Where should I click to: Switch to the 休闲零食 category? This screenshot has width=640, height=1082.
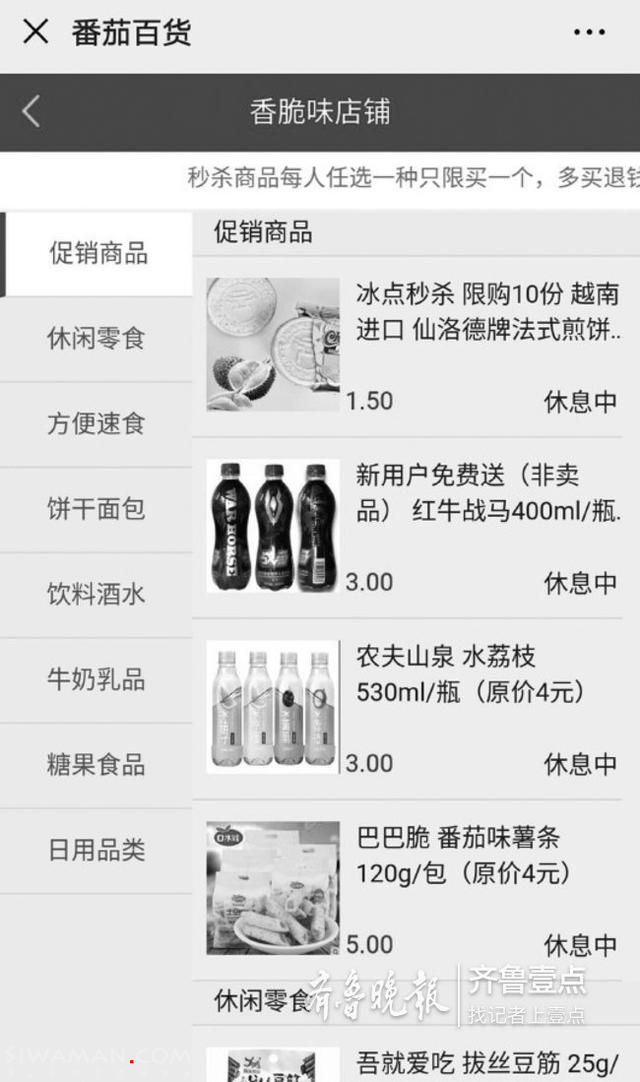(x=96, y=338)
